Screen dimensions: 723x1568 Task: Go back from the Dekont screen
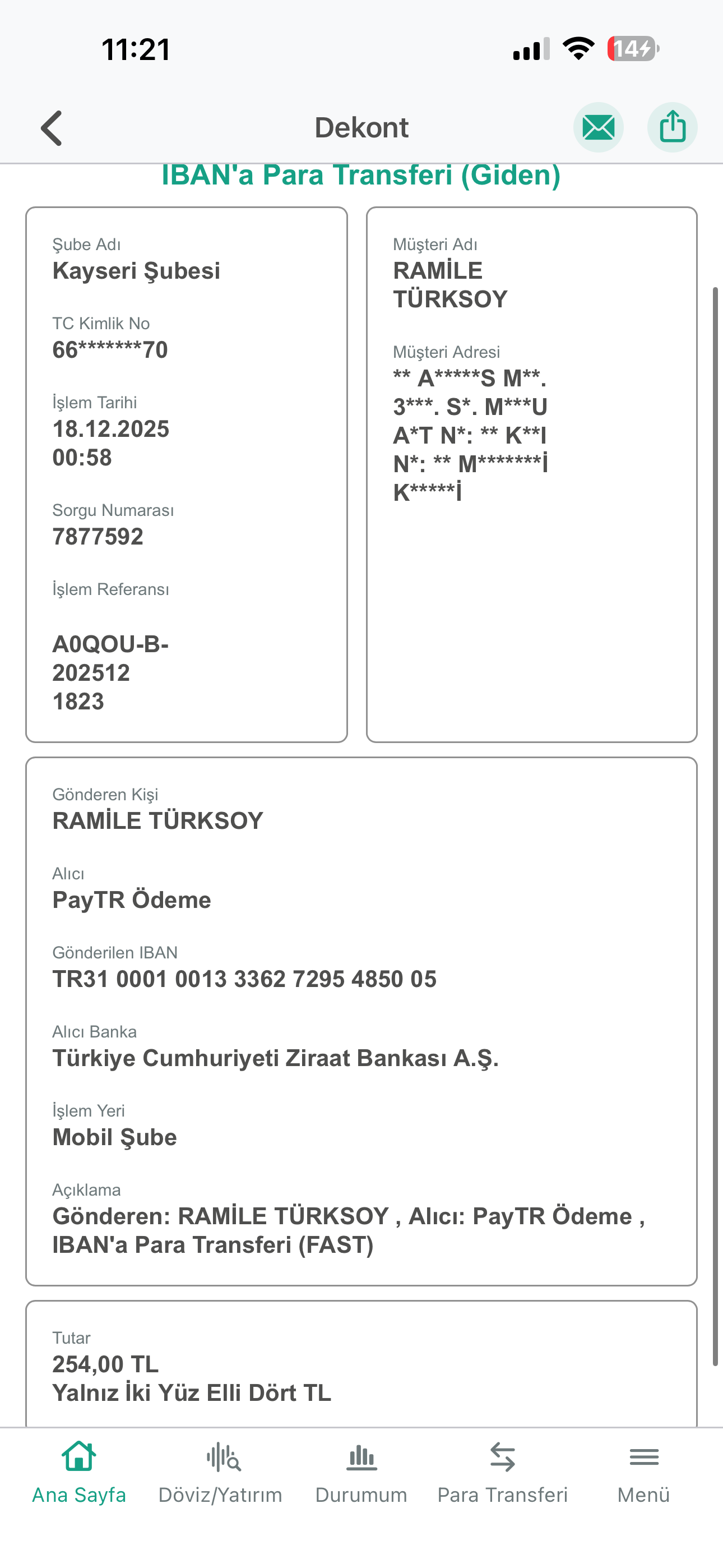click(52, 128)
